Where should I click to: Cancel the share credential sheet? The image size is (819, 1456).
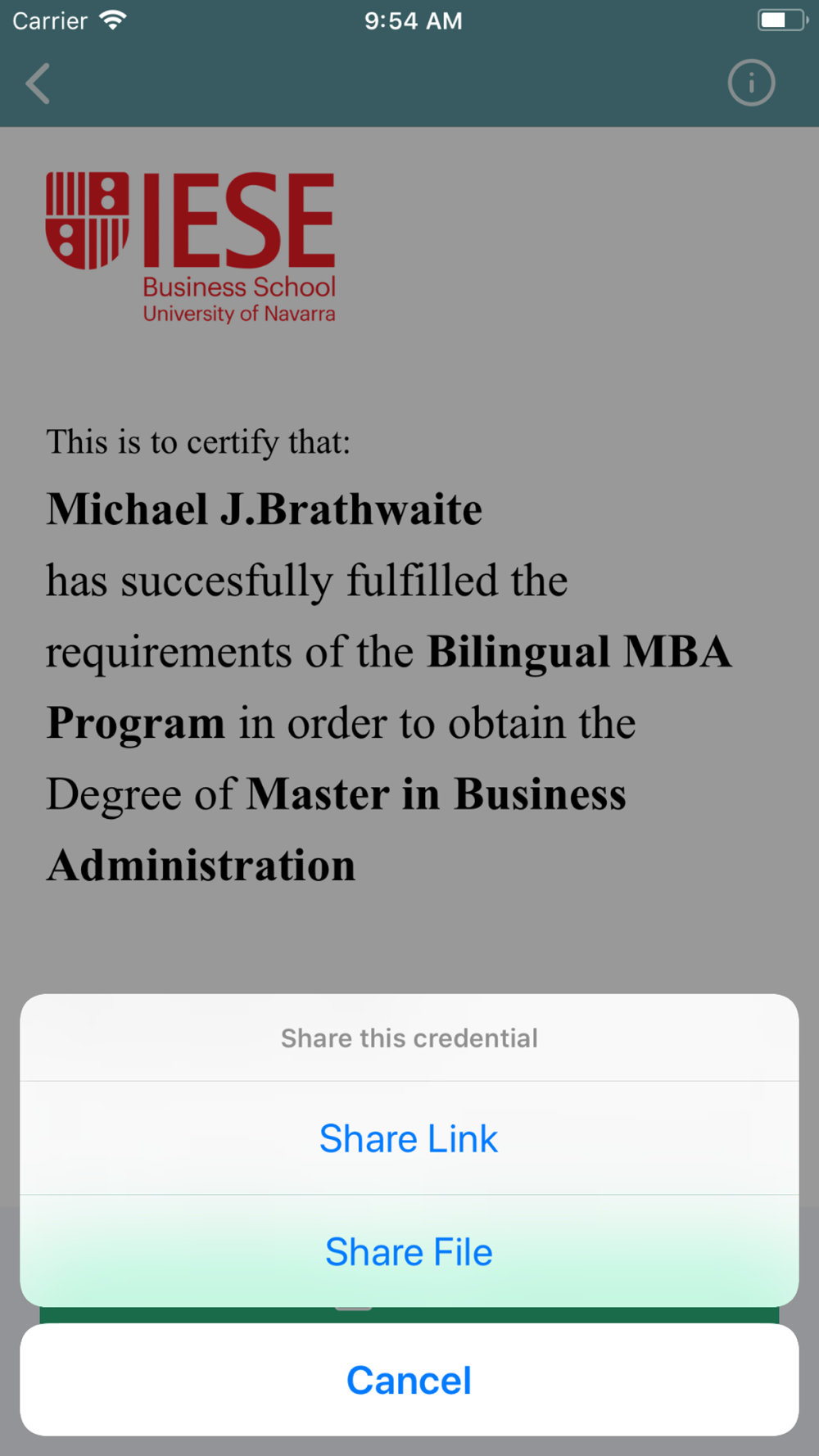point(409,1380)
